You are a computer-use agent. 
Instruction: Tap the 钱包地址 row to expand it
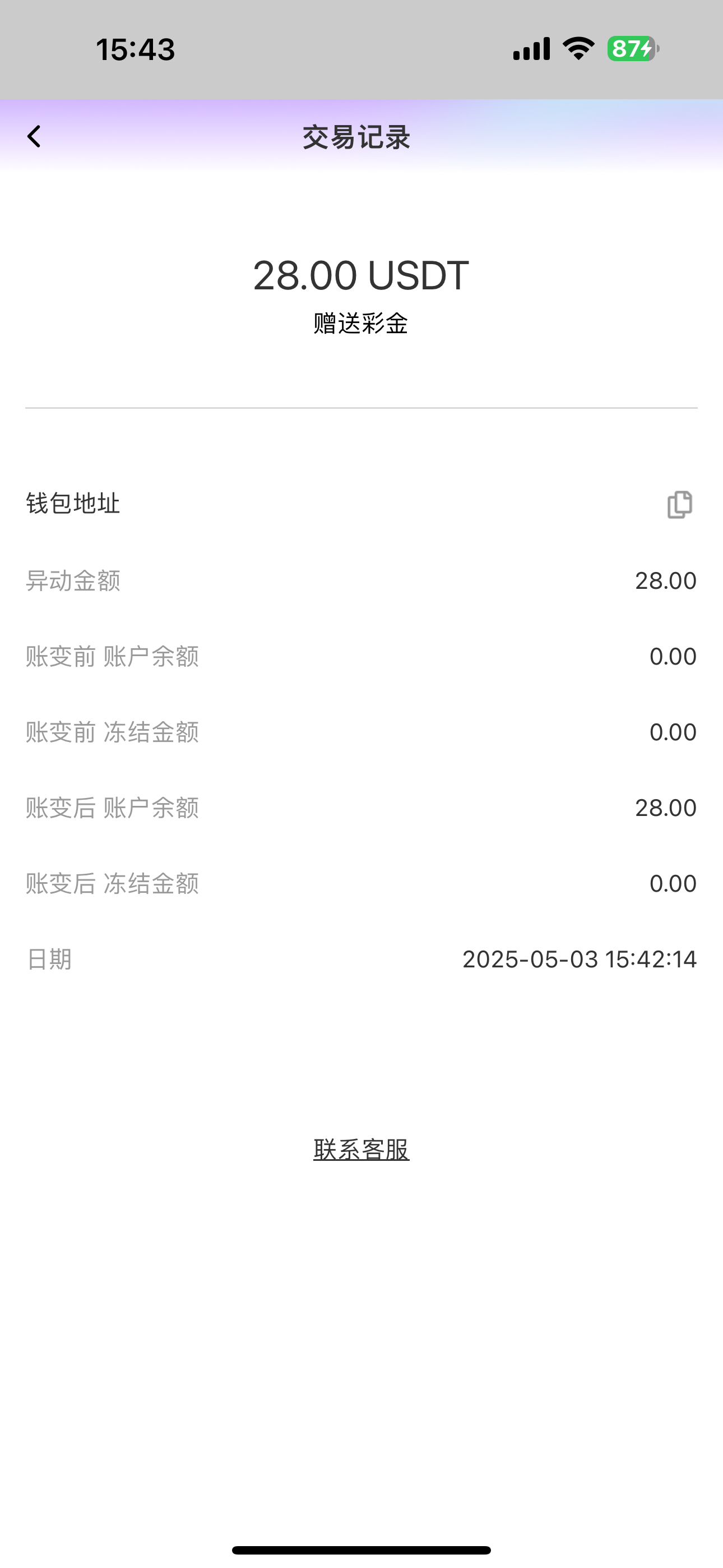coord(73,504)
